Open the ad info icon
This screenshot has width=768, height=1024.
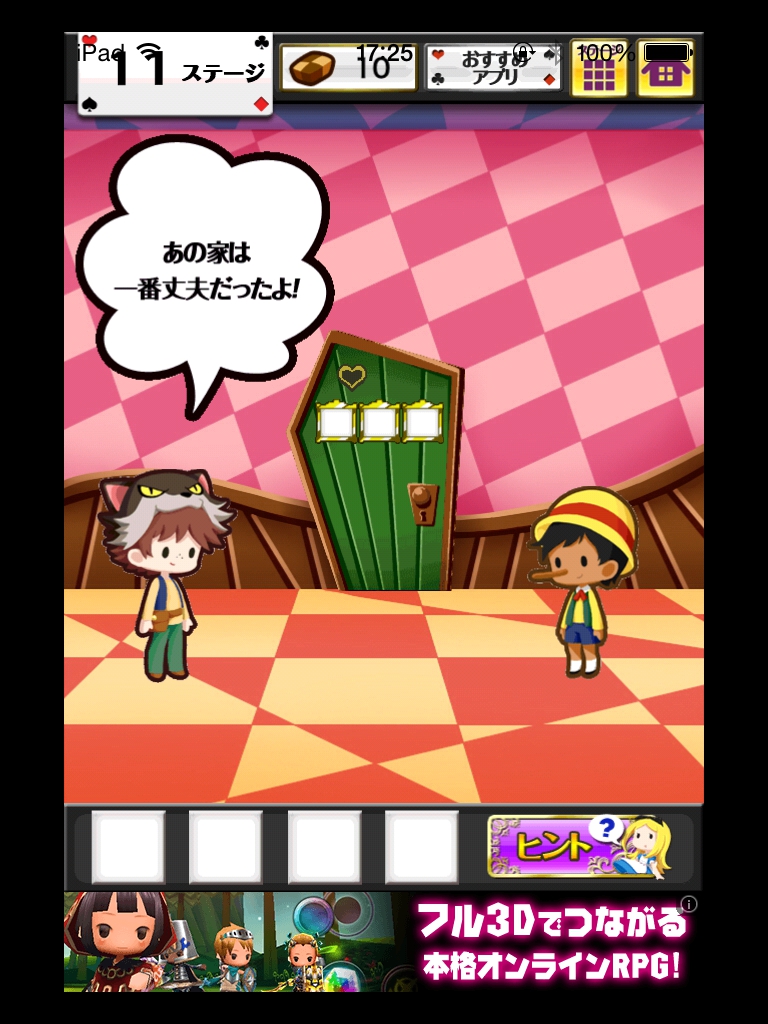689,904
